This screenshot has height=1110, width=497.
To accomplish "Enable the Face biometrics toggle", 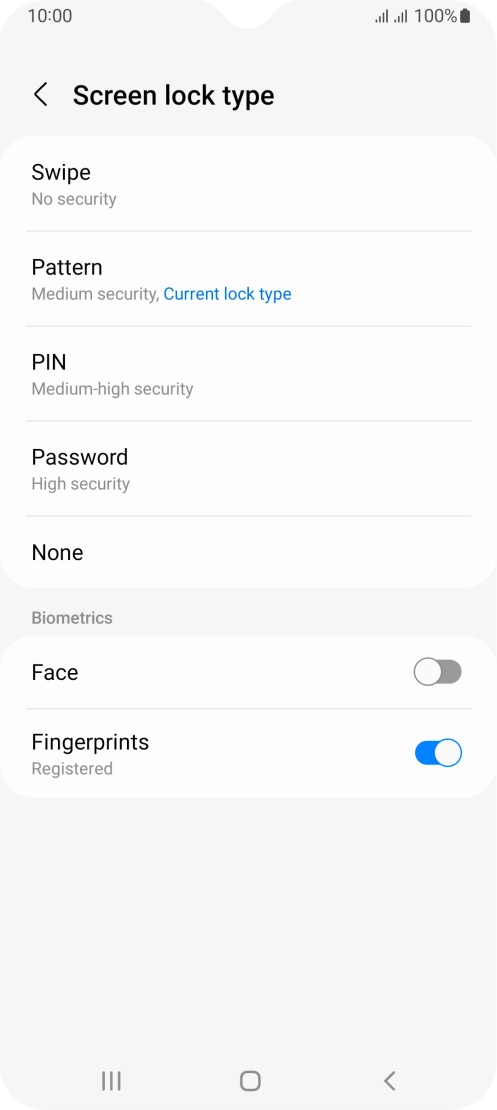I will pyautogui.click(x=438, y=672).
